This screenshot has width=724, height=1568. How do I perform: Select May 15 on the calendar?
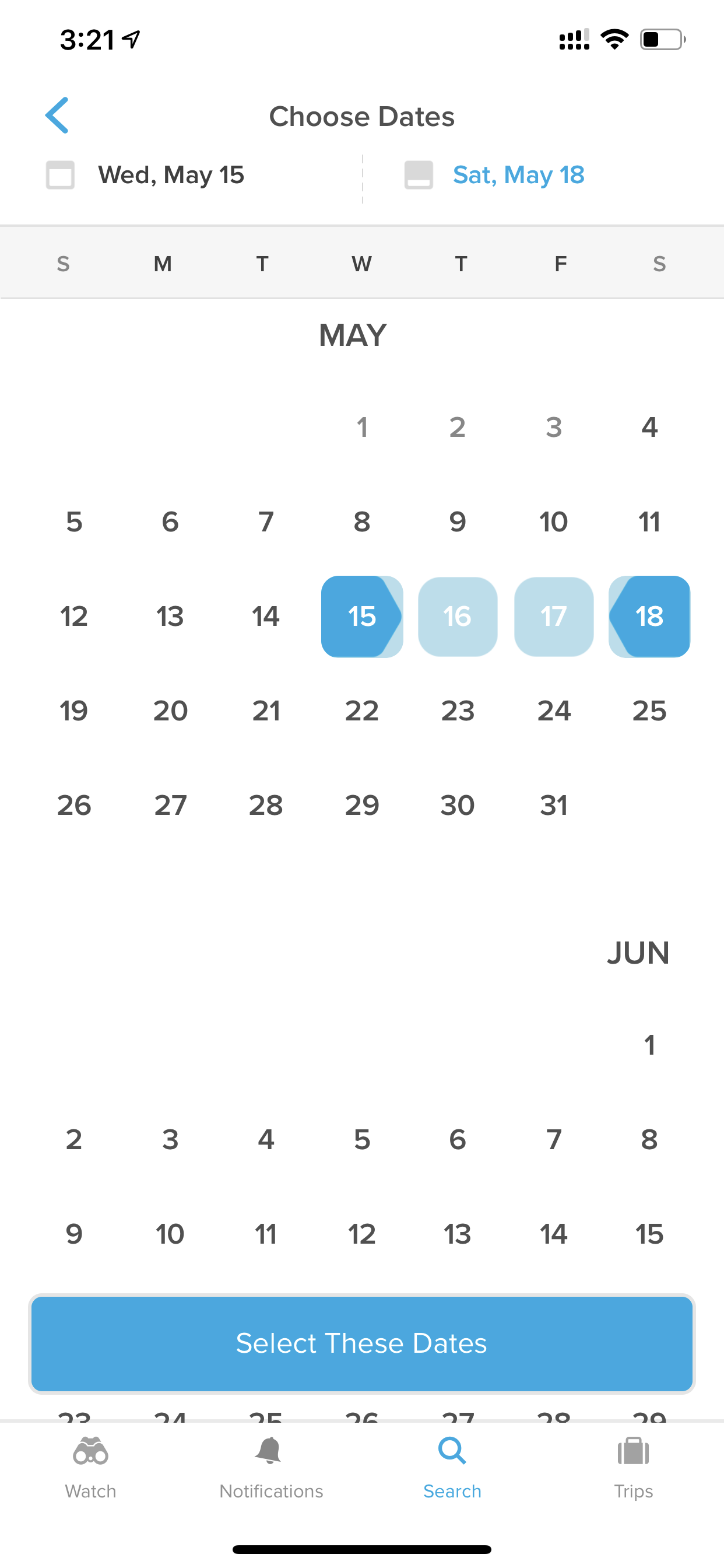pos(362,616)
